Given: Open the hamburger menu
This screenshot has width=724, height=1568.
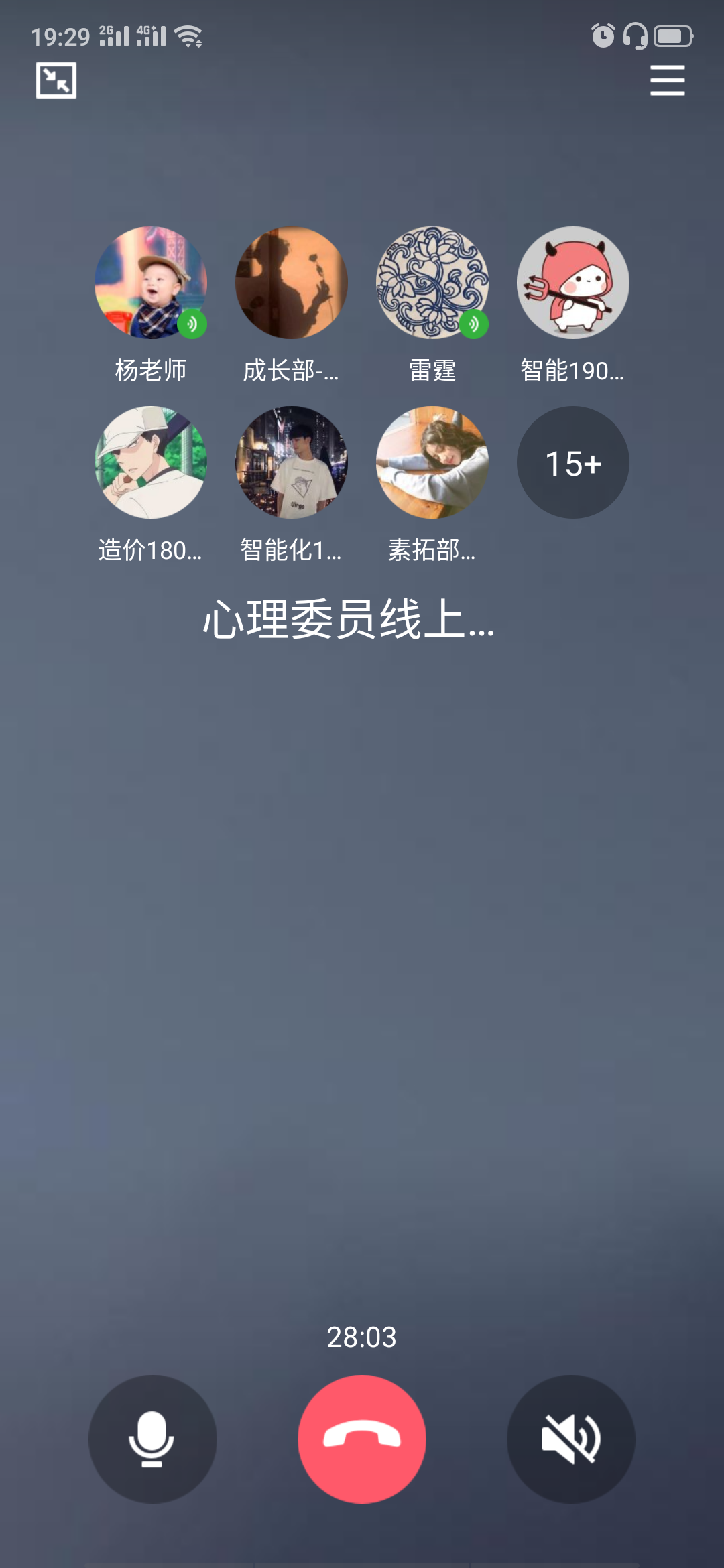Looking at the screenshot, I should click(x=667, y=80).
